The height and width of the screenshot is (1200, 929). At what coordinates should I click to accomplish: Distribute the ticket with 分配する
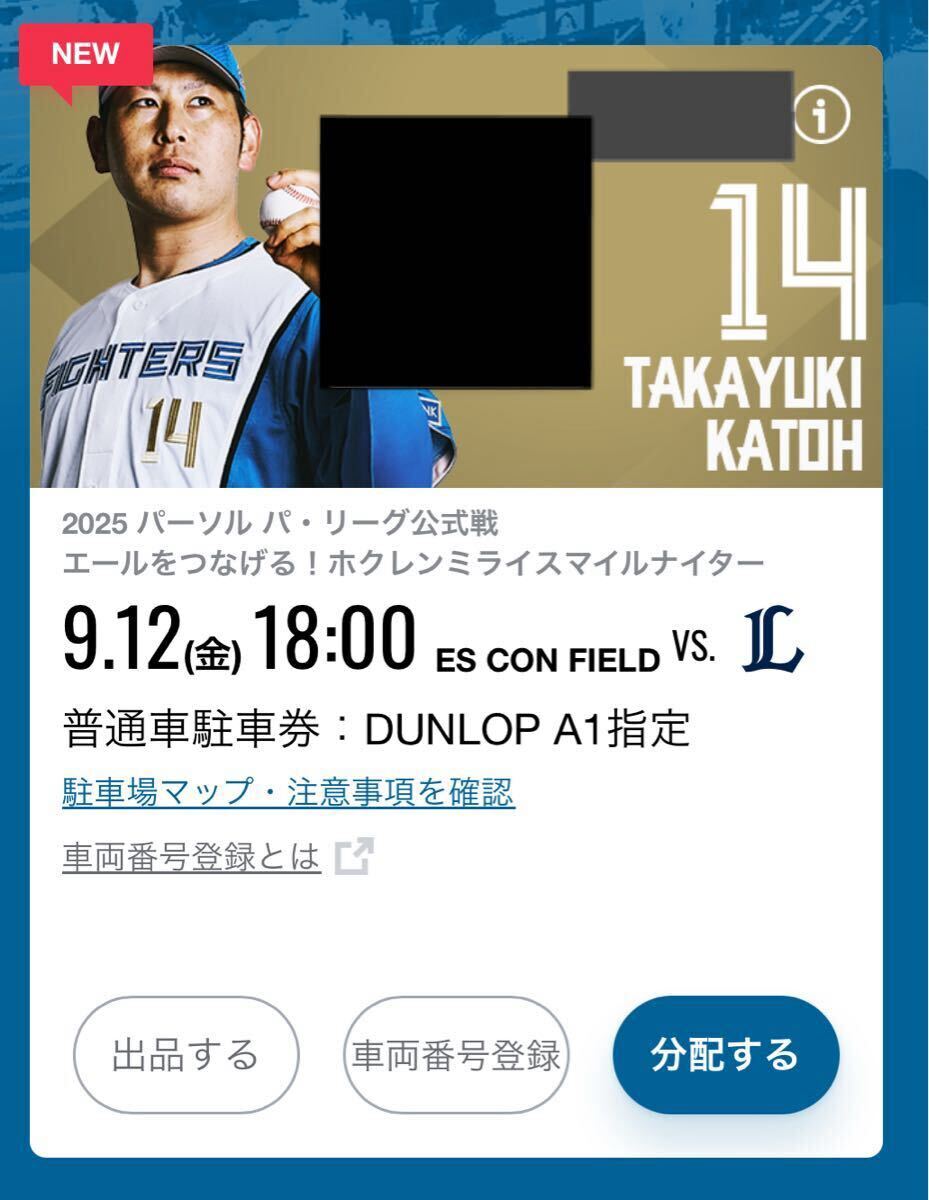click(725, 1055)
